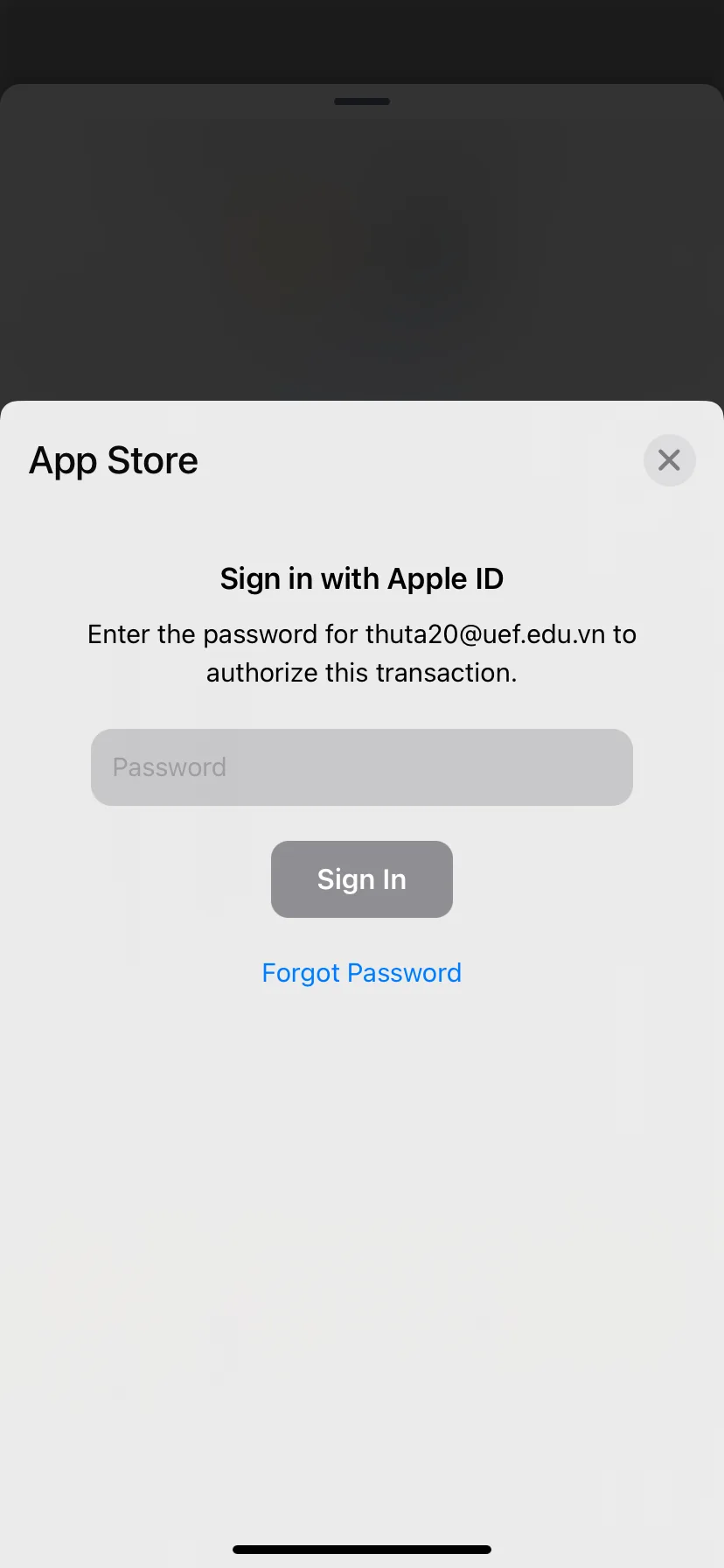Tap the Sign In button
Screen dimensions: 724x1568
tap(361, 879)
